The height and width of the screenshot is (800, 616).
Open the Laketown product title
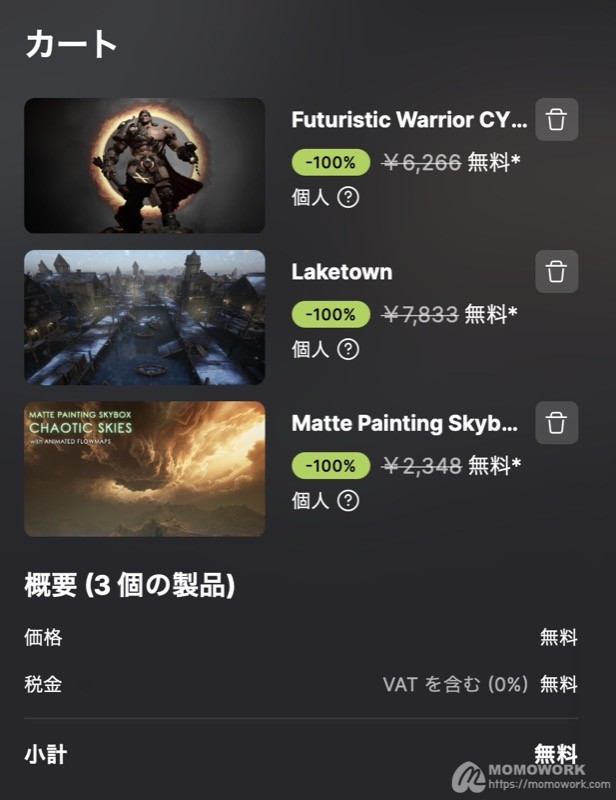point(342,272)
